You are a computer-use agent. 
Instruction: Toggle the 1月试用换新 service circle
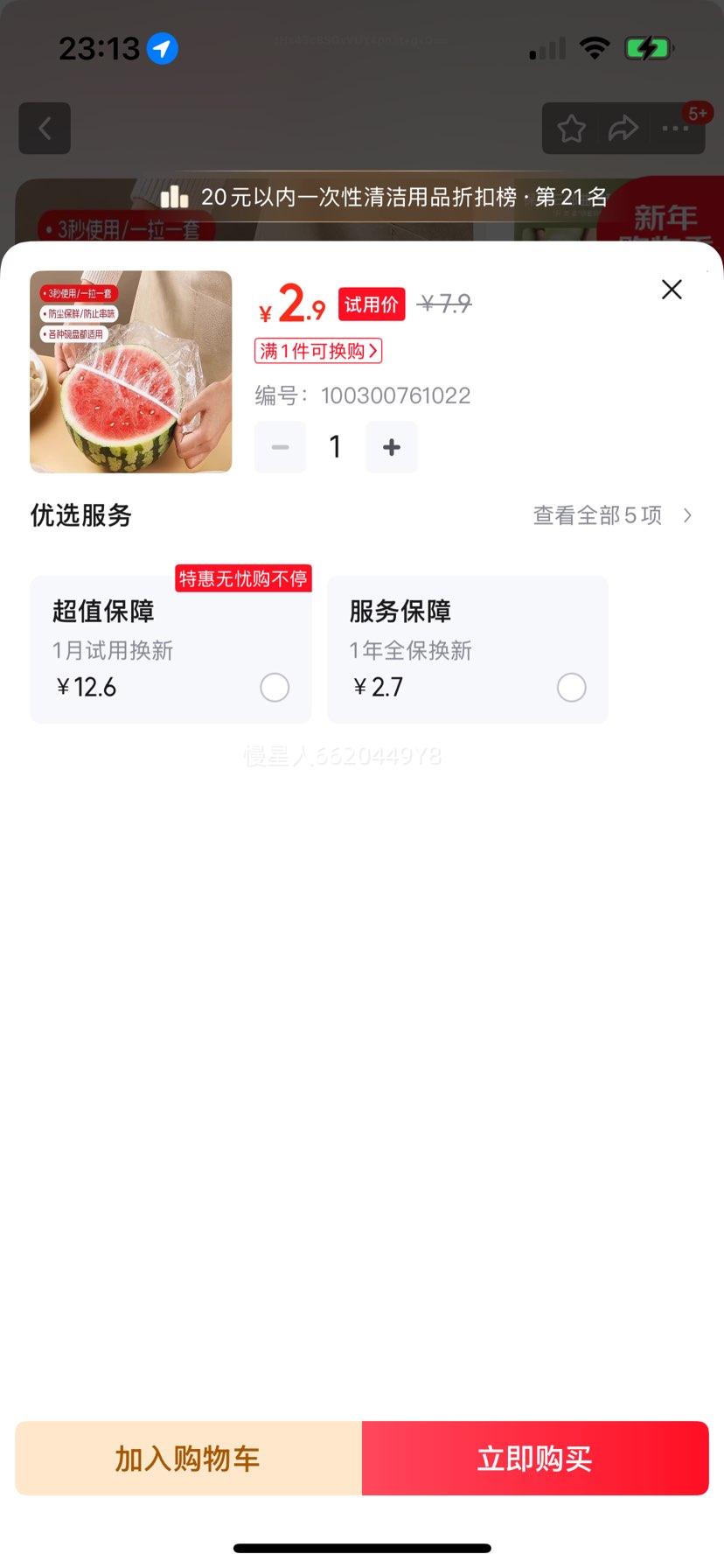click(275, 688)
